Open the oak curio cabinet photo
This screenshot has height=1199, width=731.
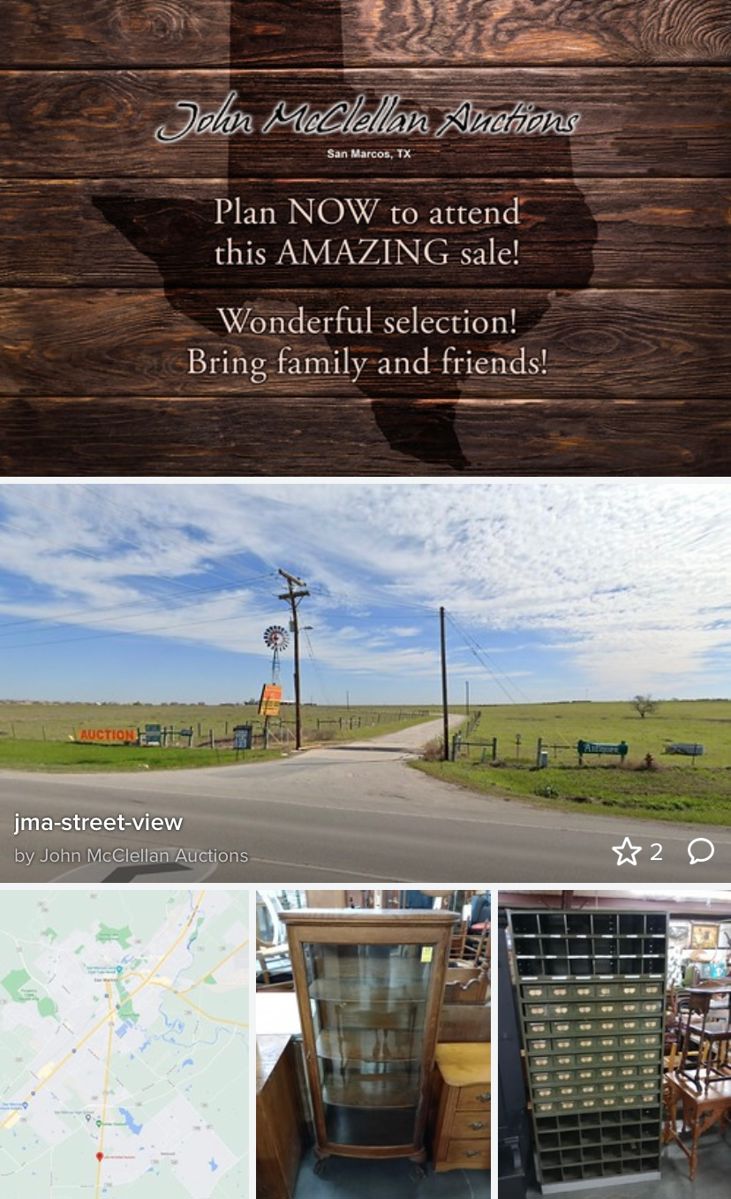373,1044
